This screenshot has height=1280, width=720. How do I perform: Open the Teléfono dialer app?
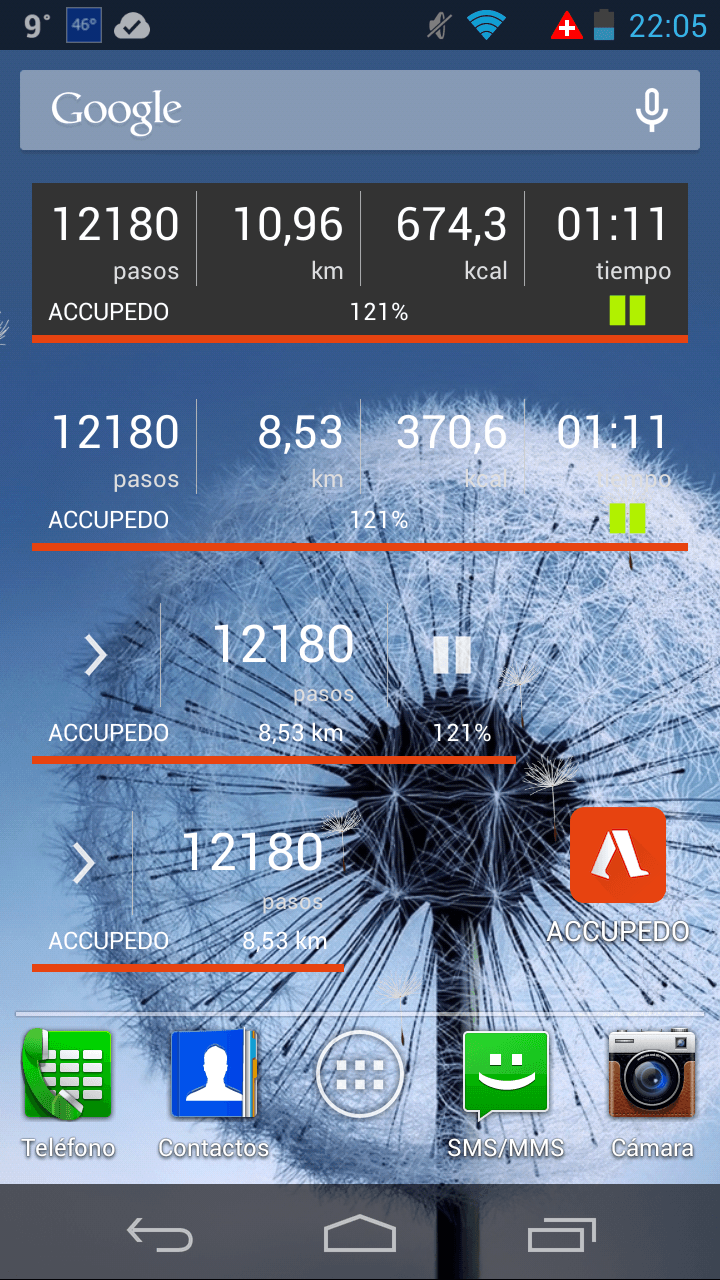[x=68, y=1075]
